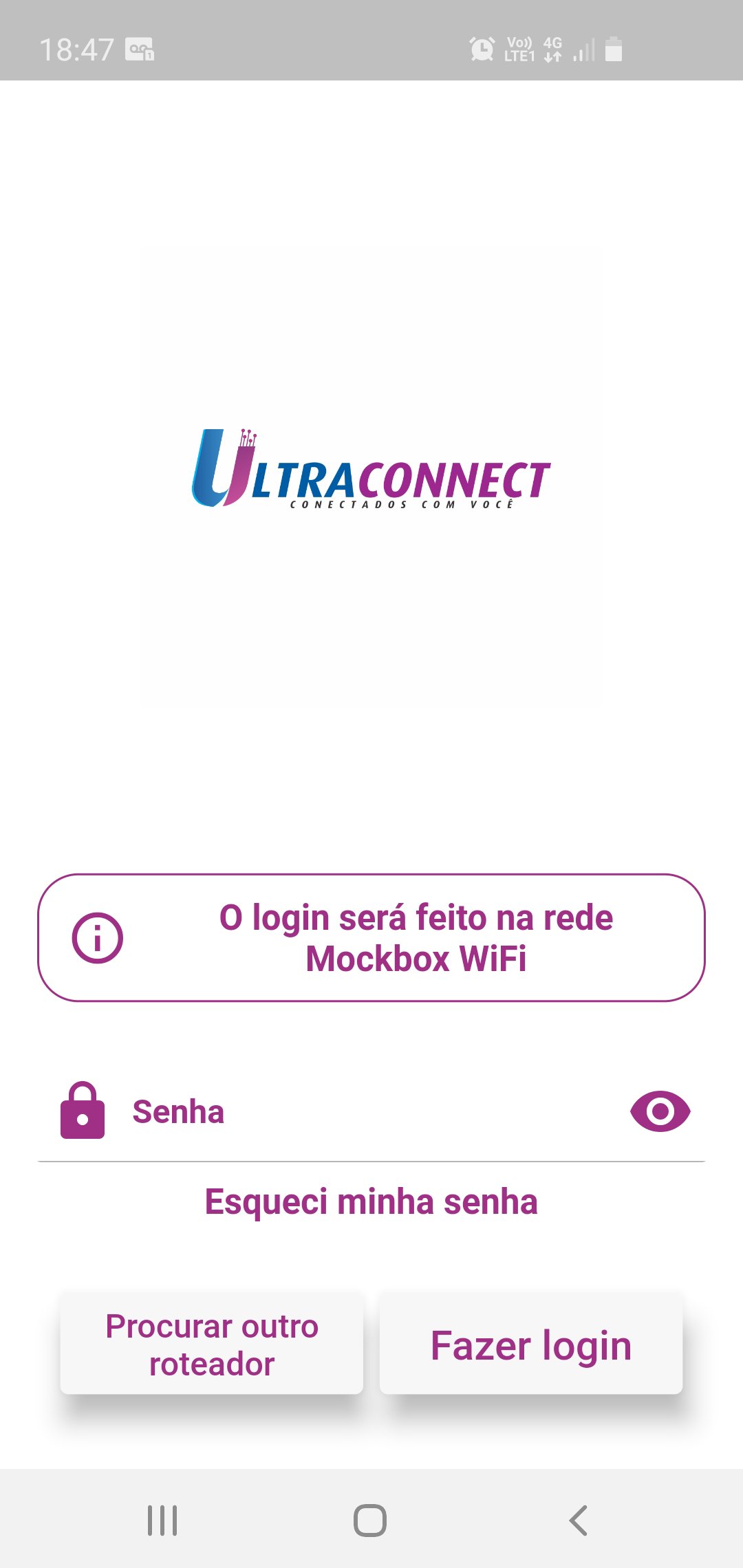Tap the Fazer login button
743x1568 pixels.
point(531,1344)
